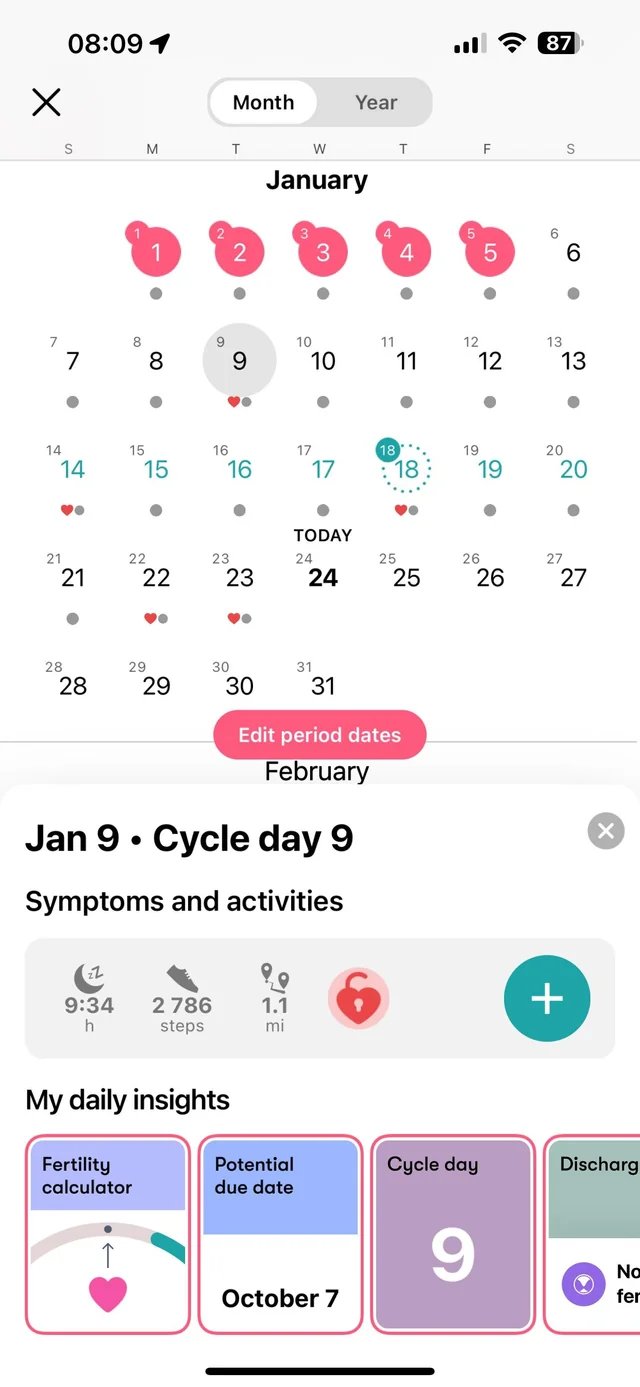Switch to the Year view
The width and height of the screenshot is (640, 1387).
376,102
